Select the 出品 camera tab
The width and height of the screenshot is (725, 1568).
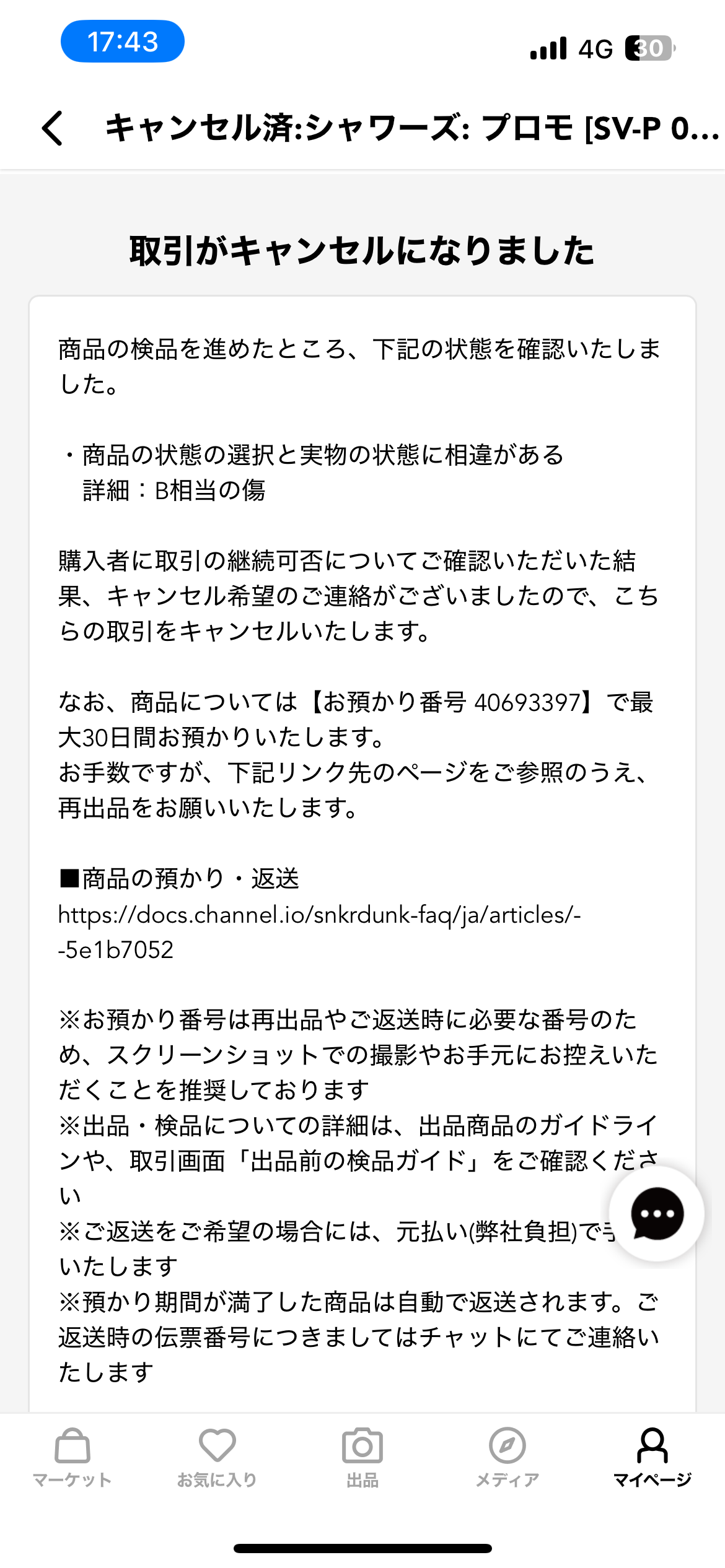tap(362, 1458)
